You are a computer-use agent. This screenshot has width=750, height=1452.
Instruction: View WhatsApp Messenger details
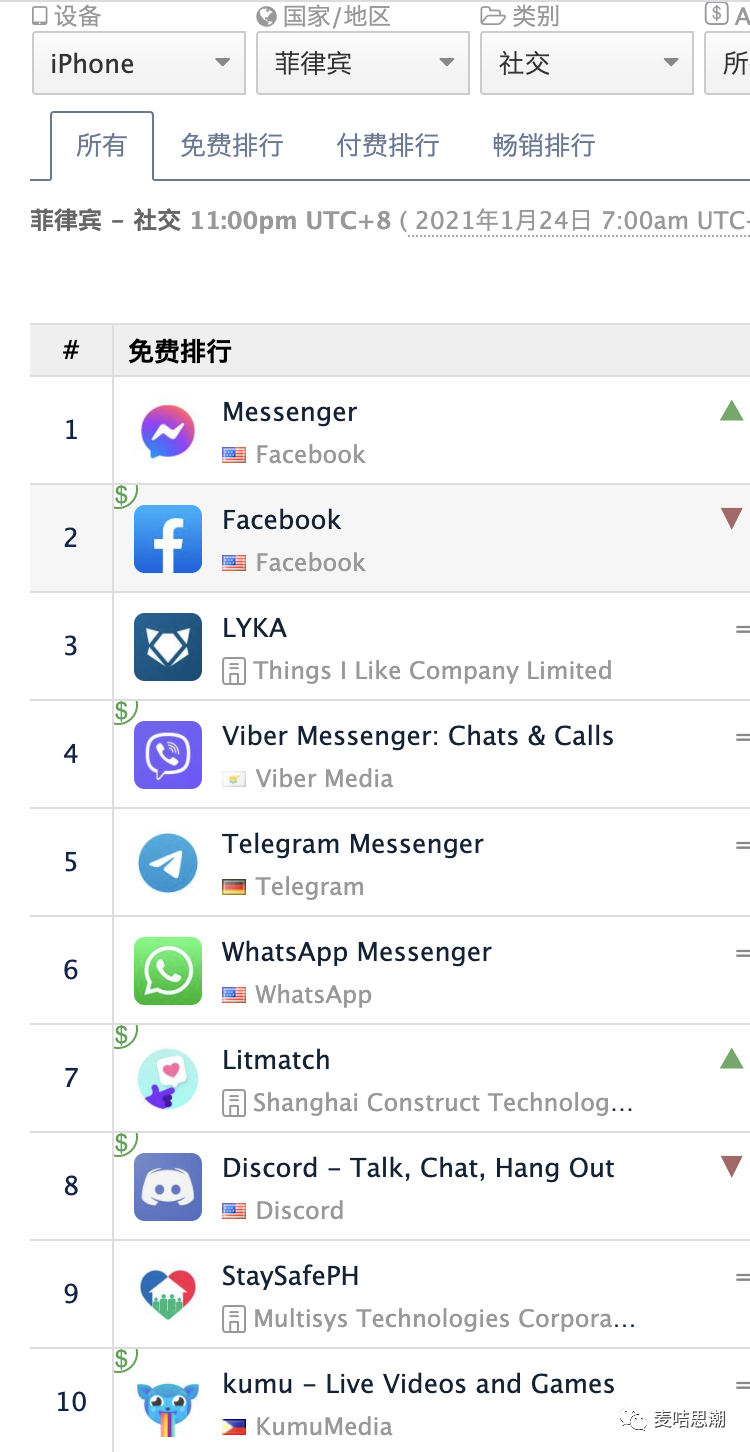[356, 952]
